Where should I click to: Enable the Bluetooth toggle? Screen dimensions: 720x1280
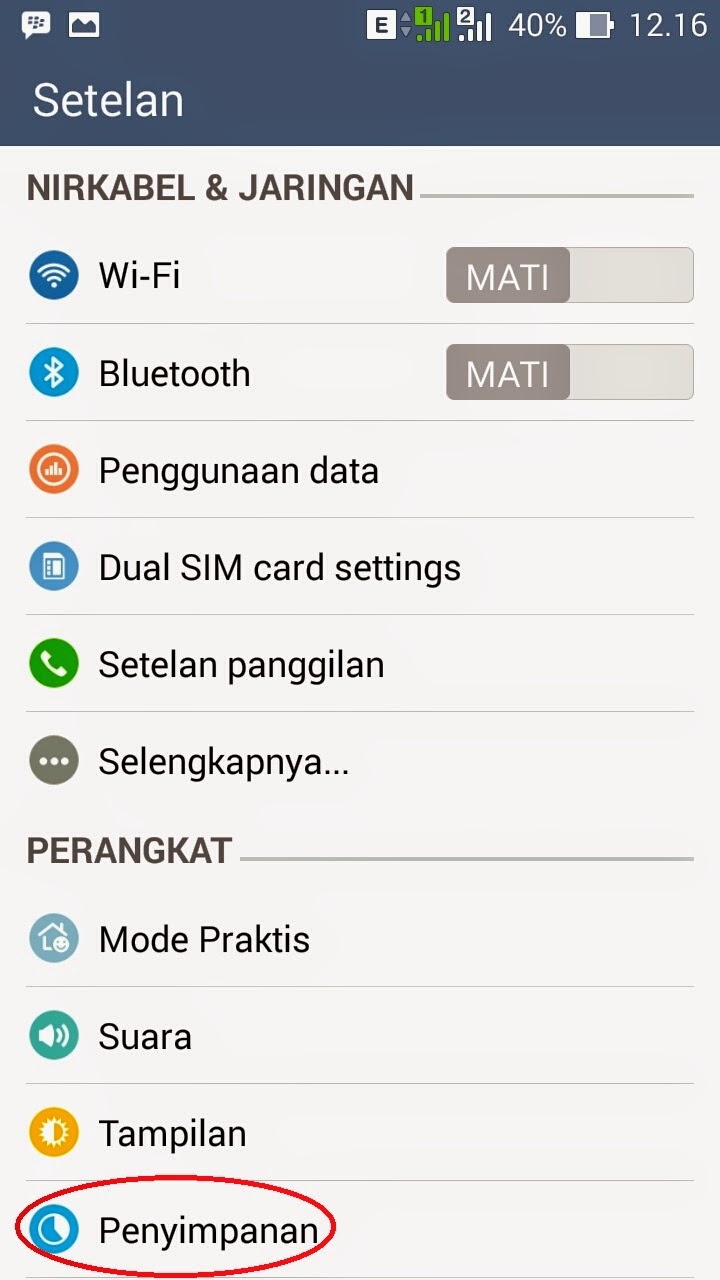569,372
